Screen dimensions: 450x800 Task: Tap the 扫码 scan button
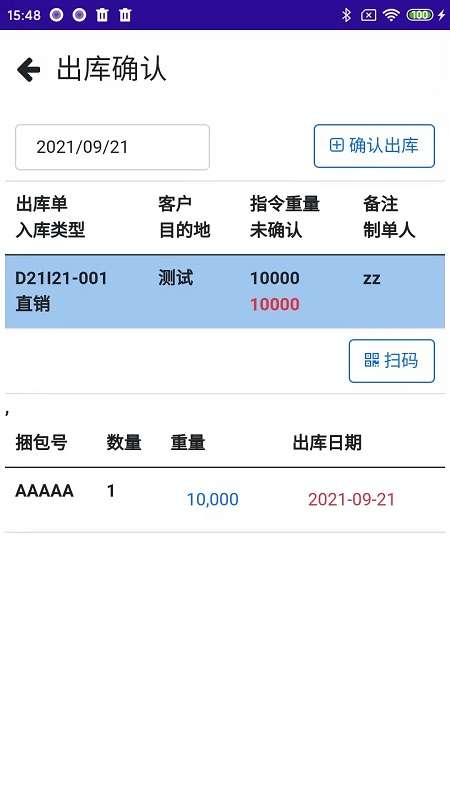click(x=392, y=361)
